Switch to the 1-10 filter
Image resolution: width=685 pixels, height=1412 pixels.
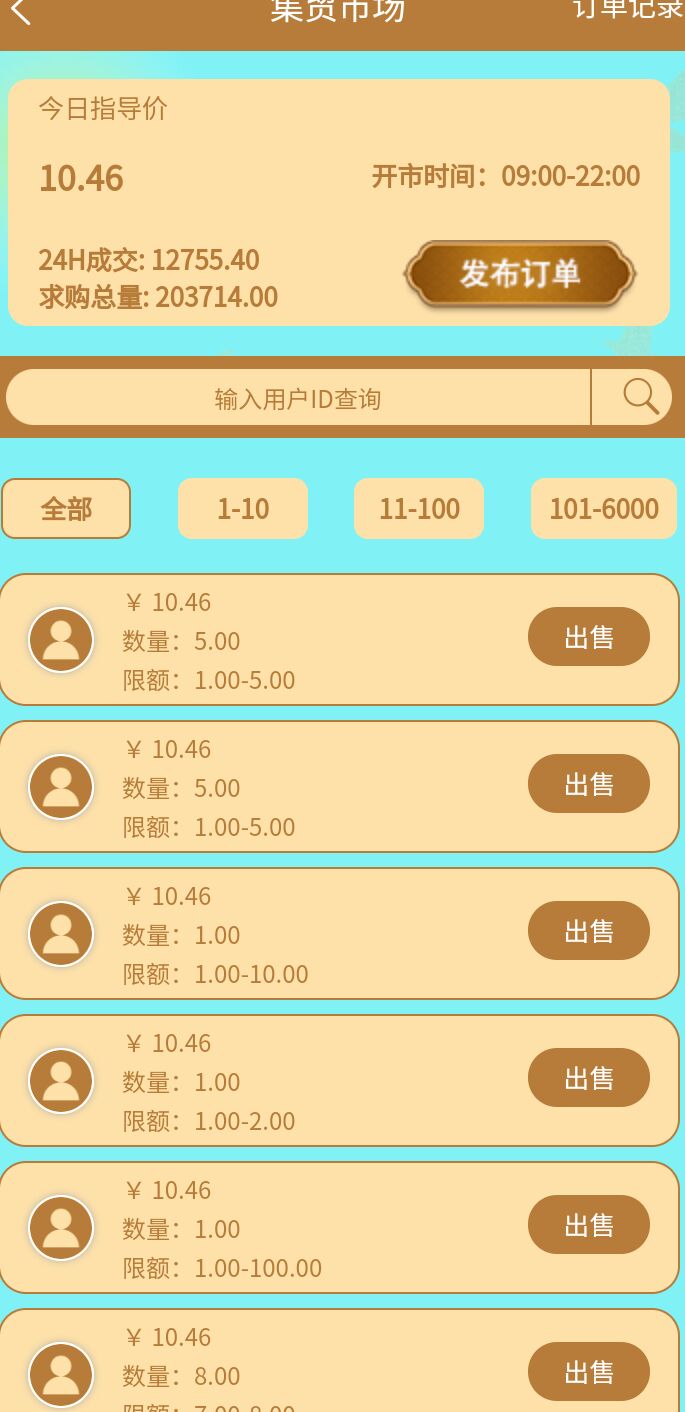pyautogui.click(x=243, y=509)
